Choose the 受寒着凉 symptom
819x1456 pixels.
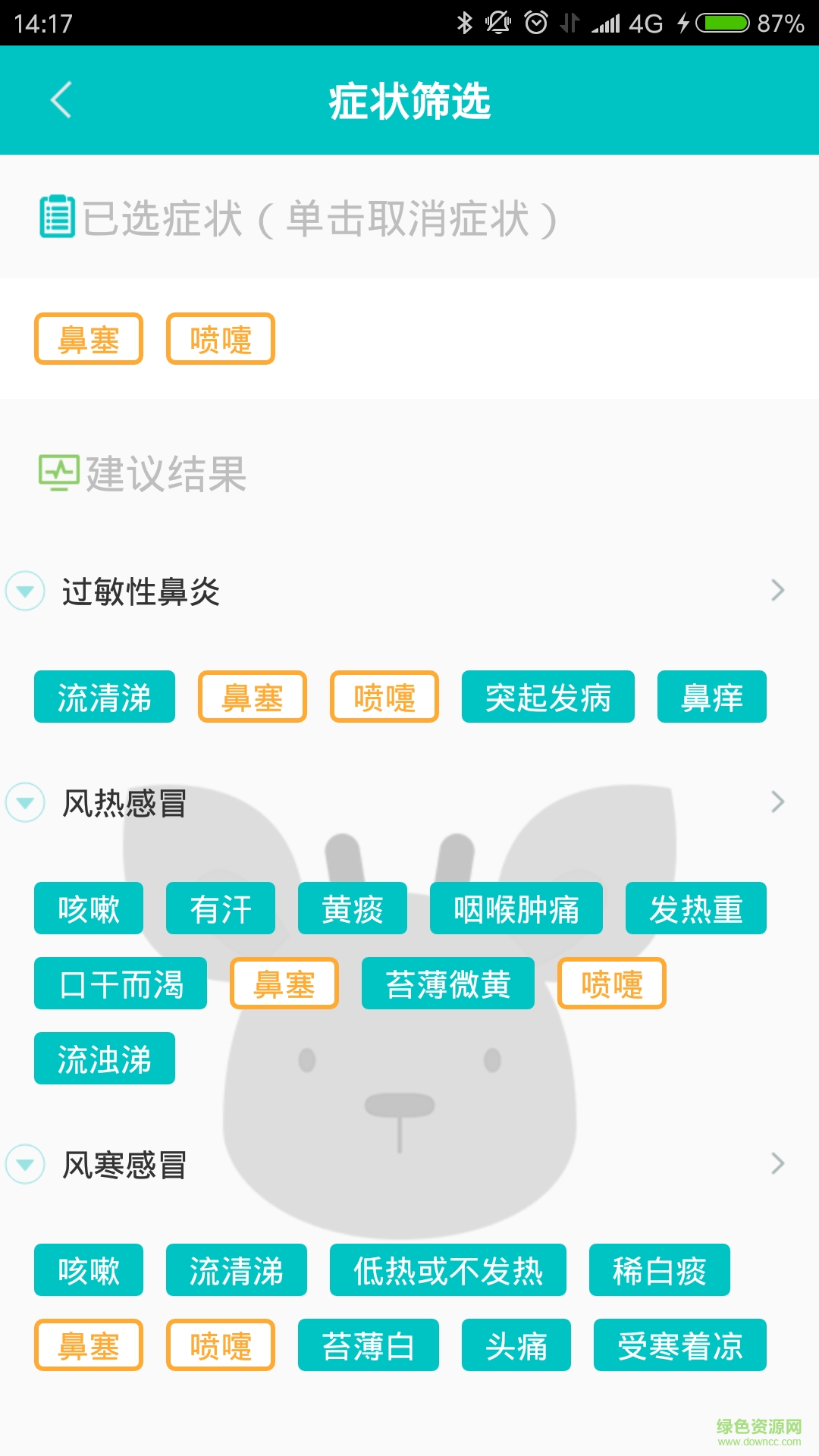point(679,1345)
